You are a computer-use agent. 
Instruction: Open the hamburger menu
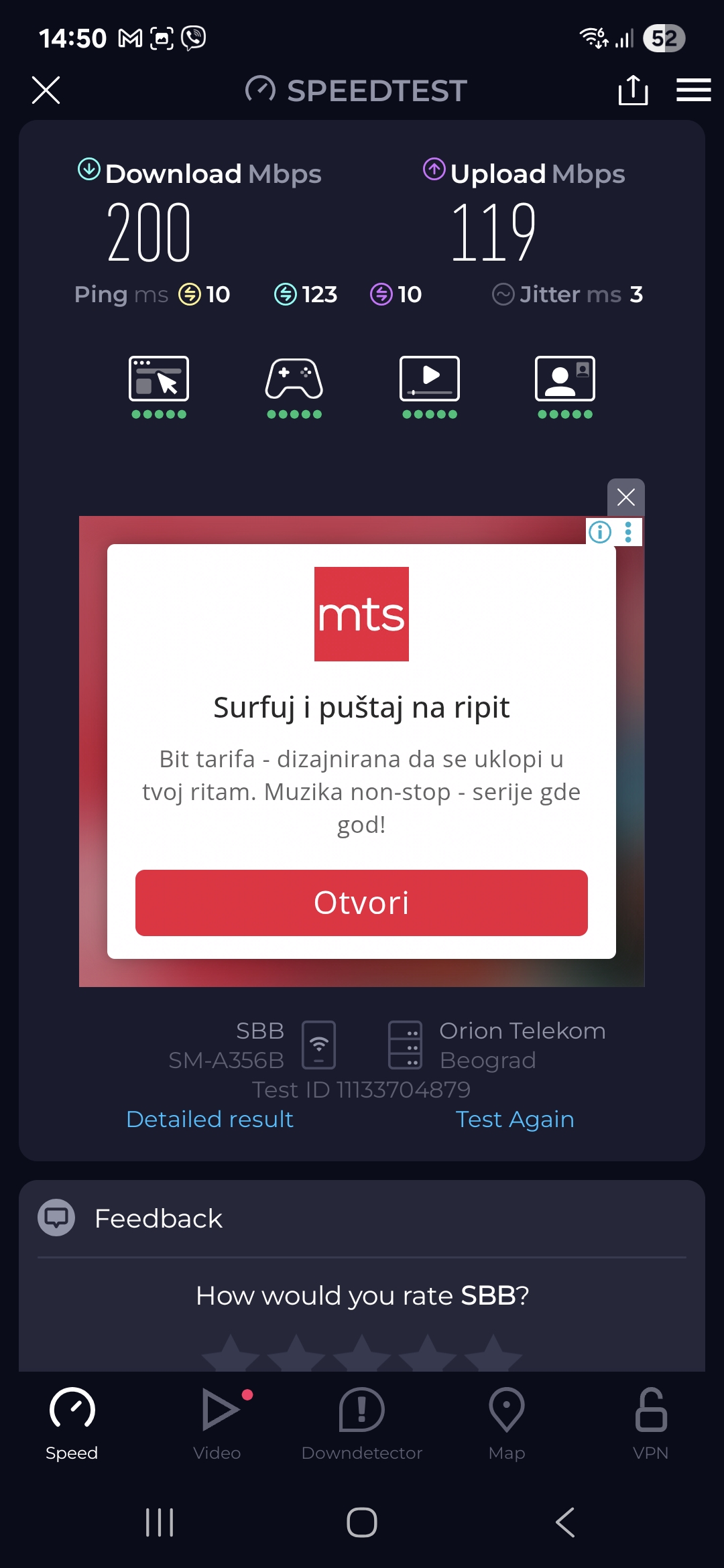click(693, 90)
